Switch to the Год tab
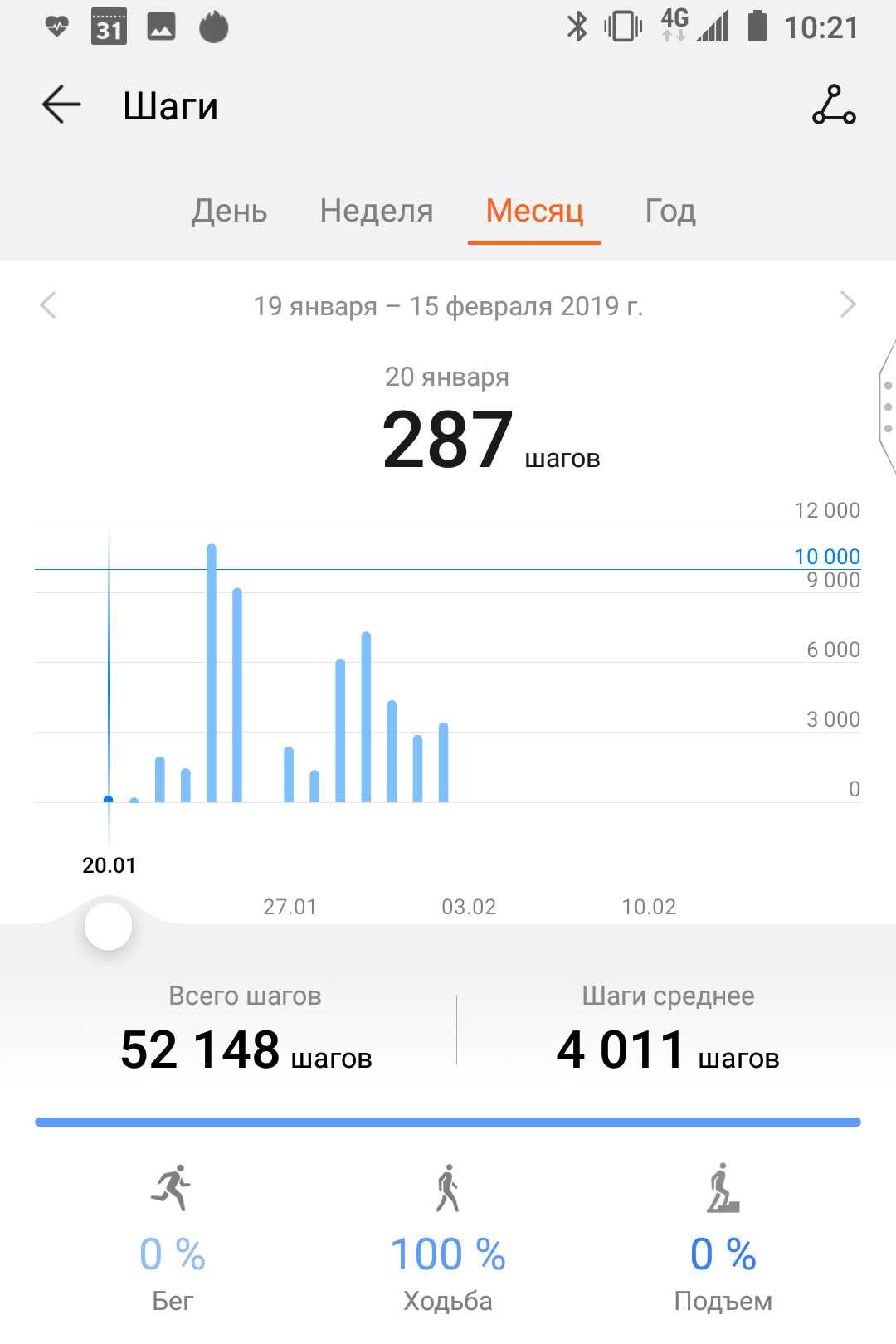The height and width of the screenshot is (1344, 896). [x=670, y=211]
